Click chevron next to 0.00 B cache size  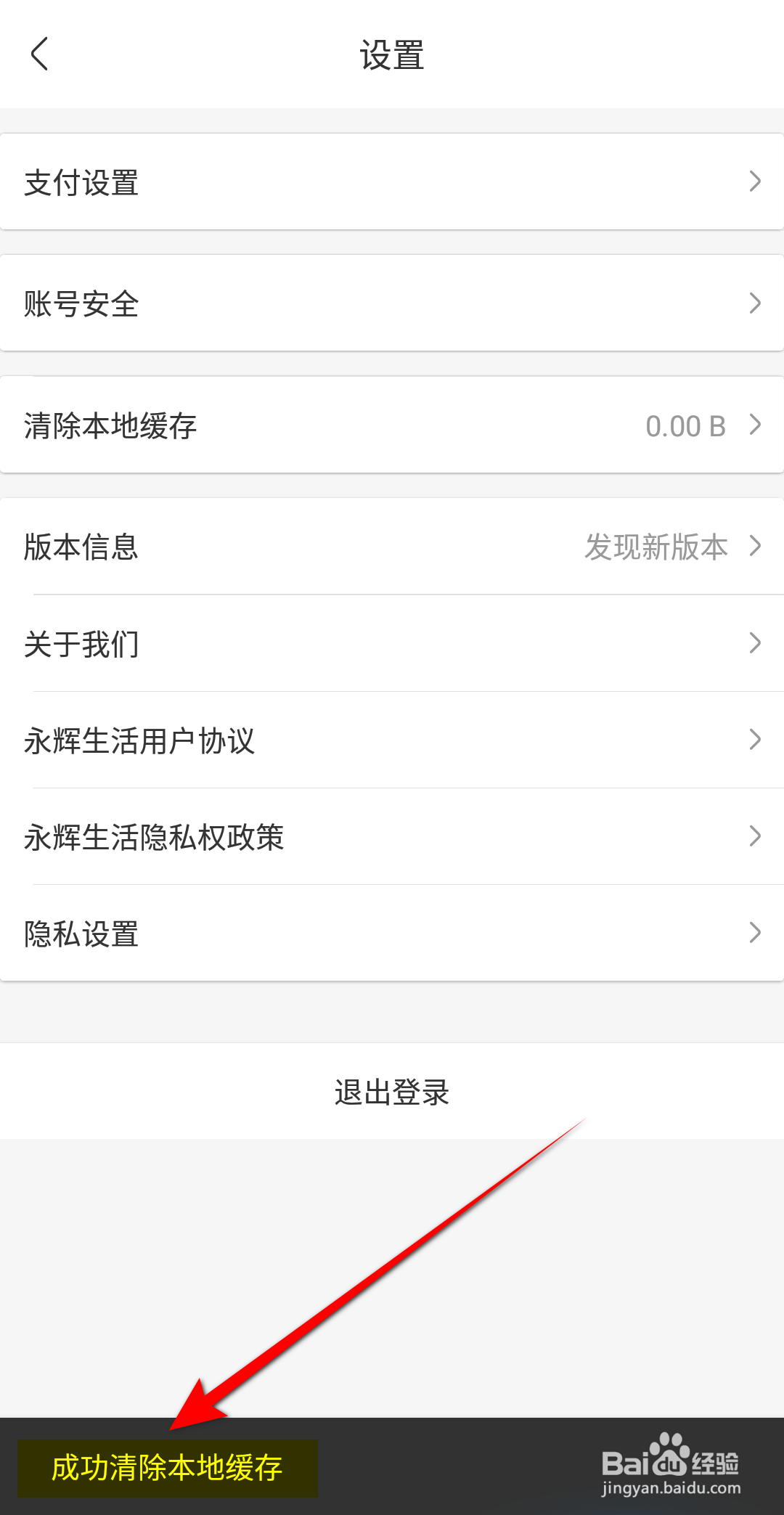(755, 425)
